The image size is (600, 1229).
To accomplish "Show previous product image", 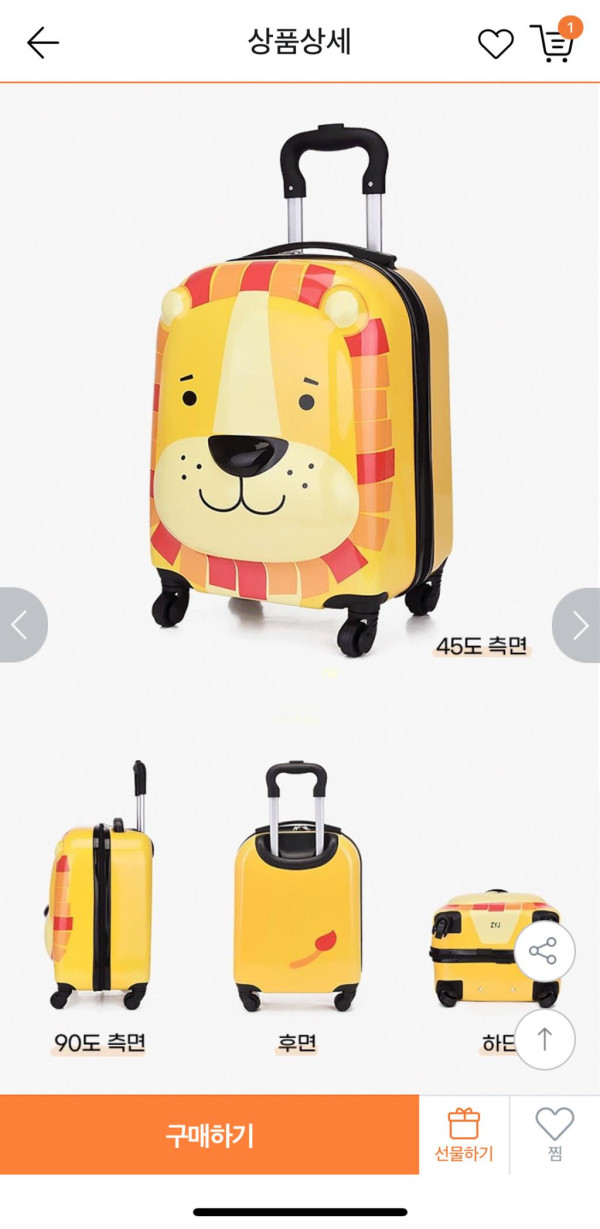I will click(x=20, y=625).
